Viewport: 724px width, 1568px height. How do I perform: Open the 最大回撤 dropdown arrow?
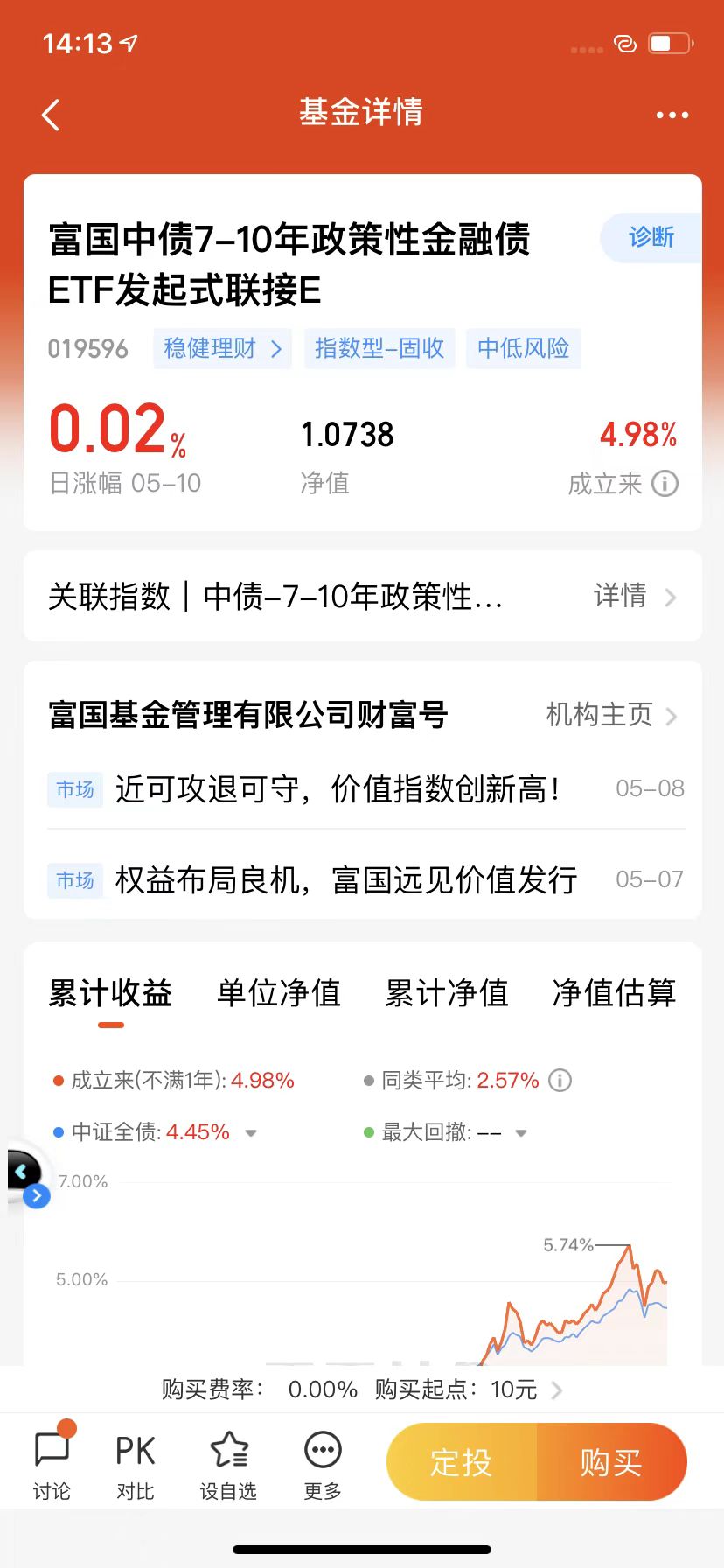pos(521,1131)
